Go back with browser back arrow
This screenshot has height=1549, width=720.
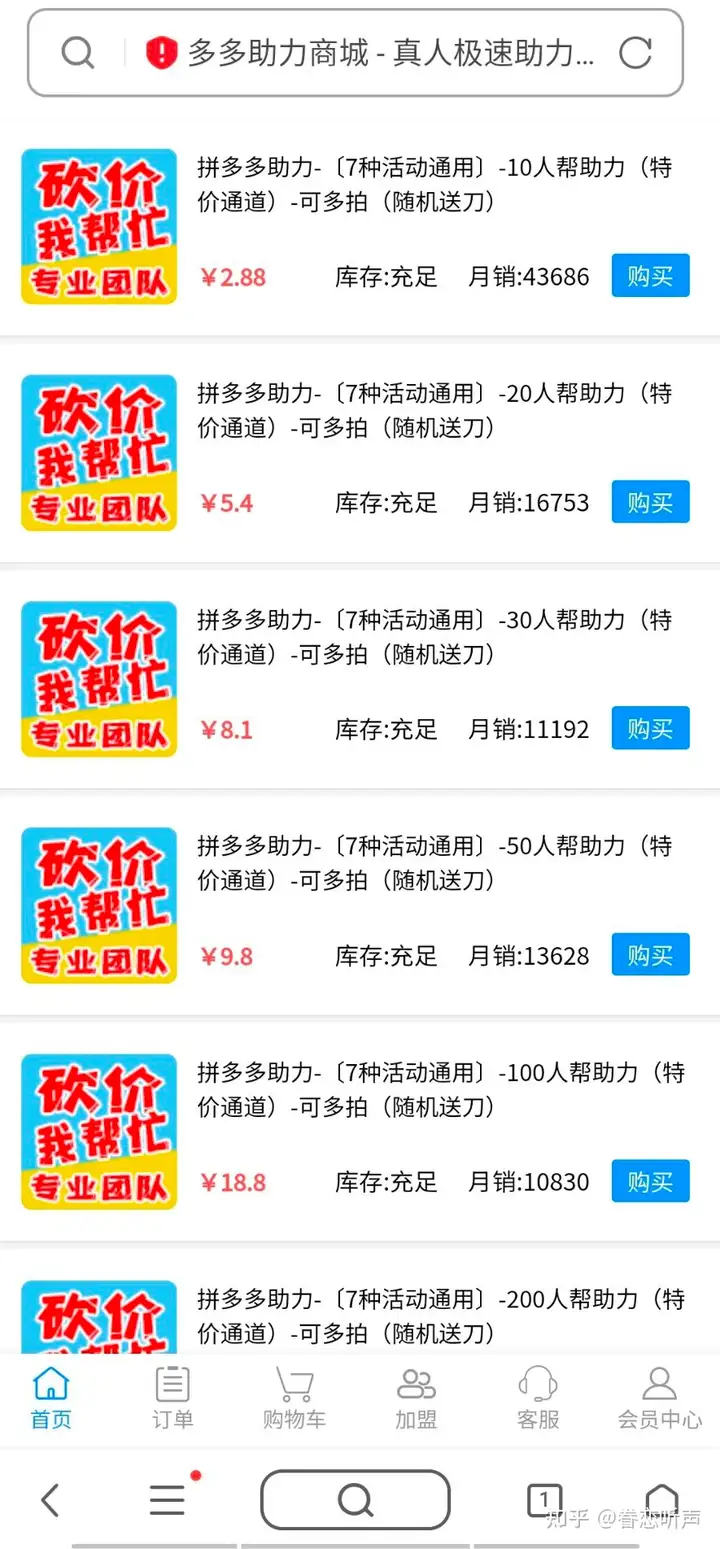(x=50, y=1500)
